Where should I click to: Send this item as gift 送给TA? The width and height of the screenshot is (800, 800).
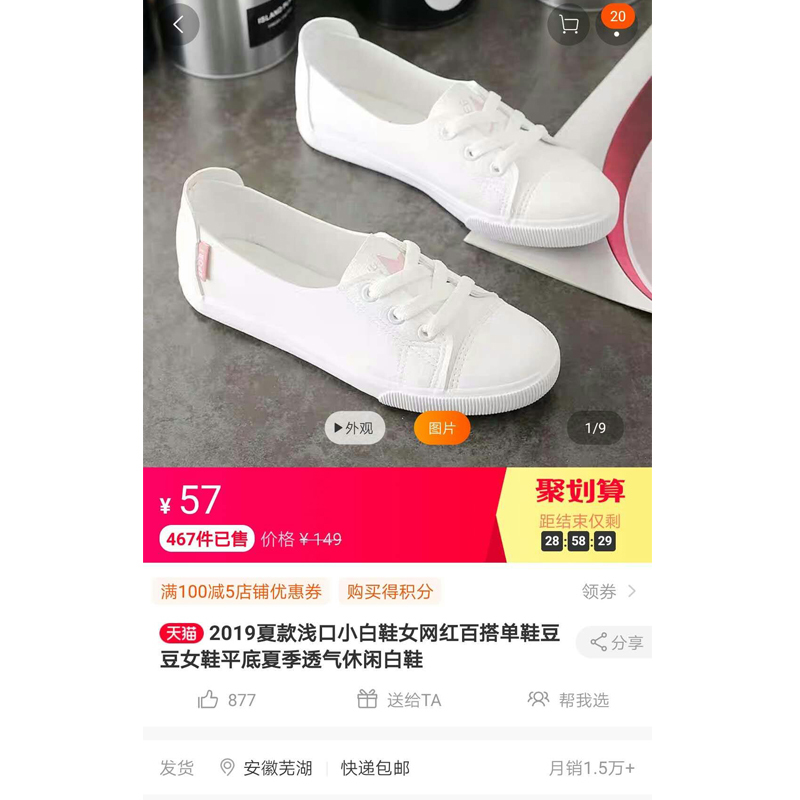coord(399,700)
